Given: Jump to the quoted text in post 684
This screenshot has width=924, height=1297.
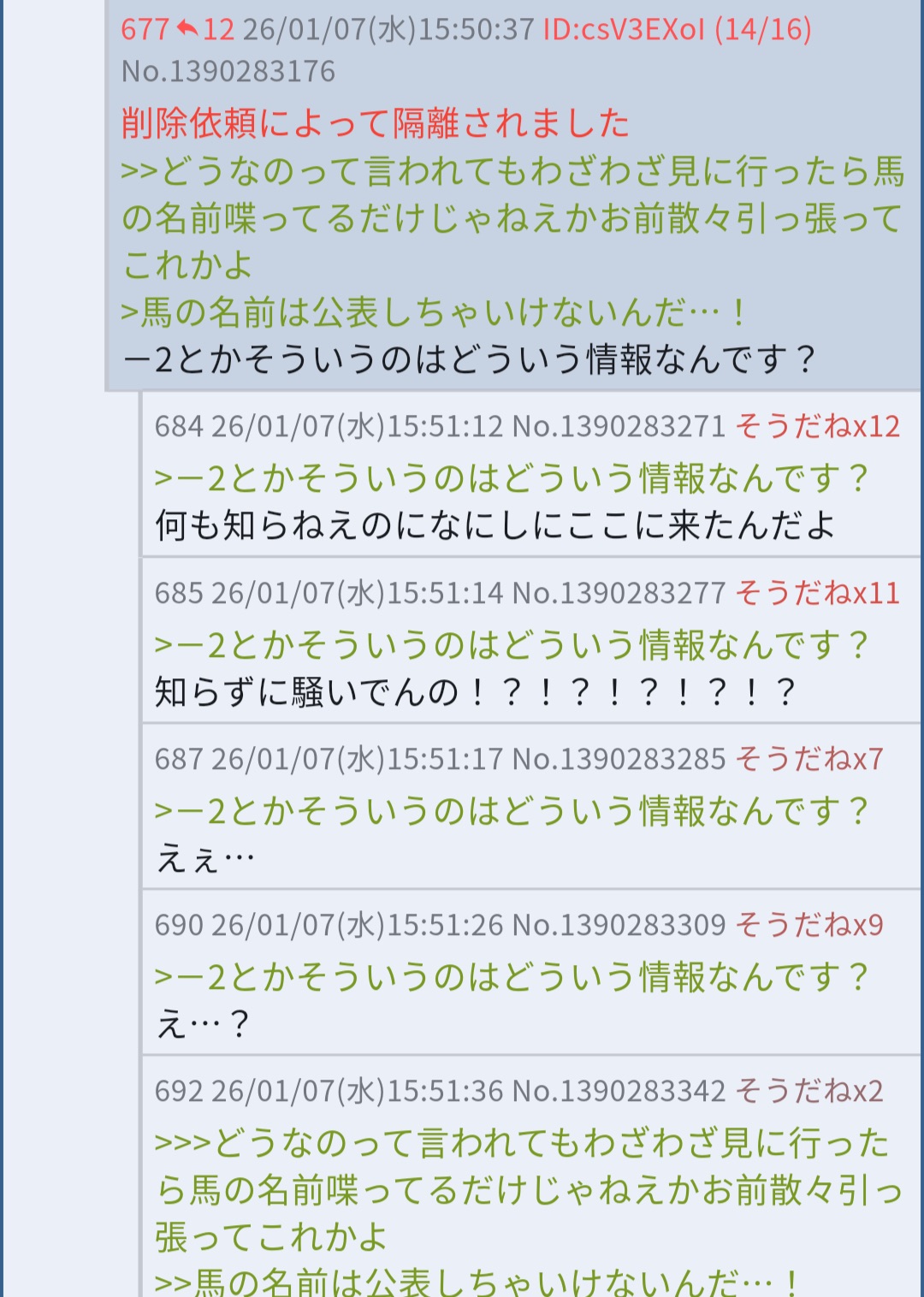Looking at the screenshot, I should pyautogui.click(x=511, y=477).
